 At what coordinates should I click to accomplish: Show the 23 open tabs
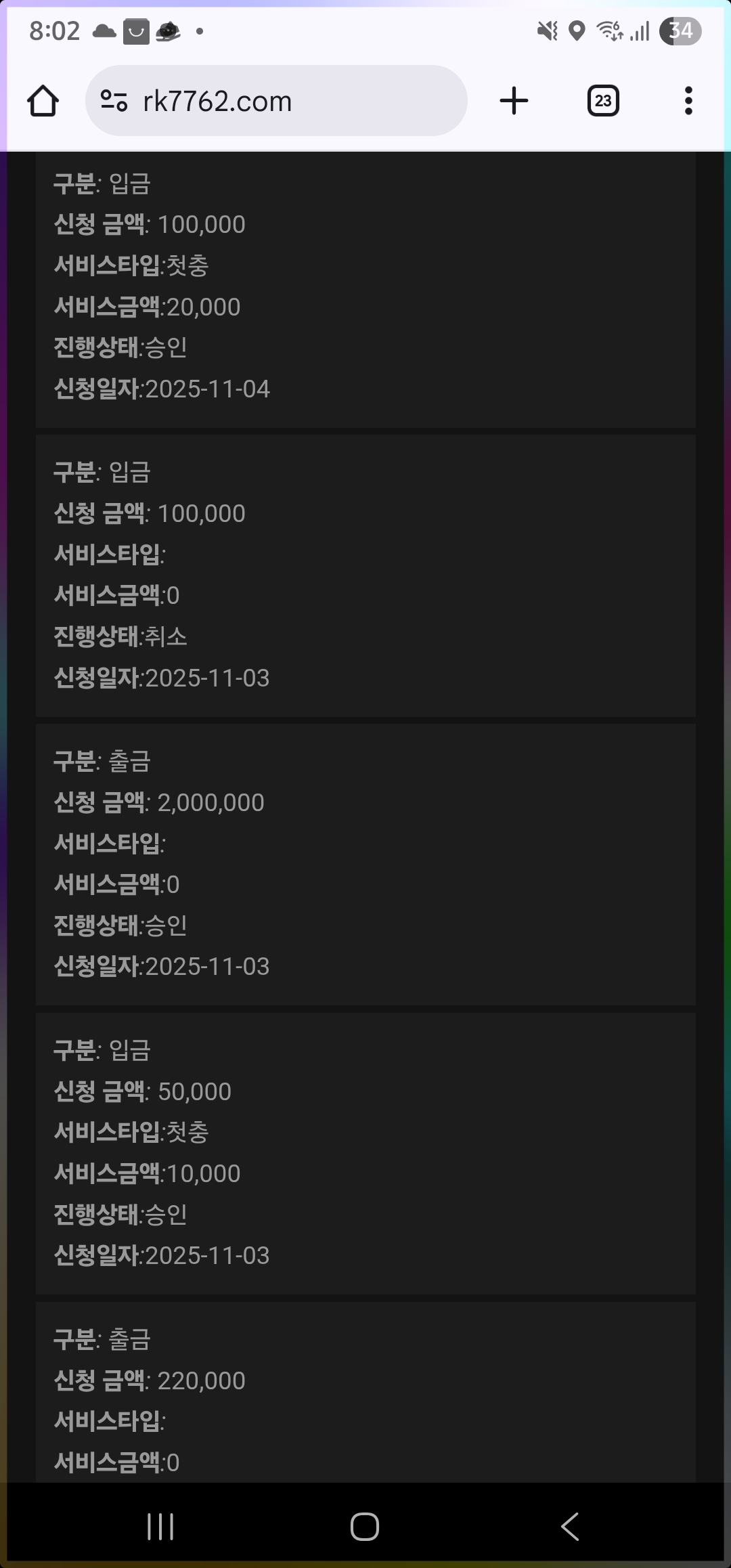(x=602, y=102)
